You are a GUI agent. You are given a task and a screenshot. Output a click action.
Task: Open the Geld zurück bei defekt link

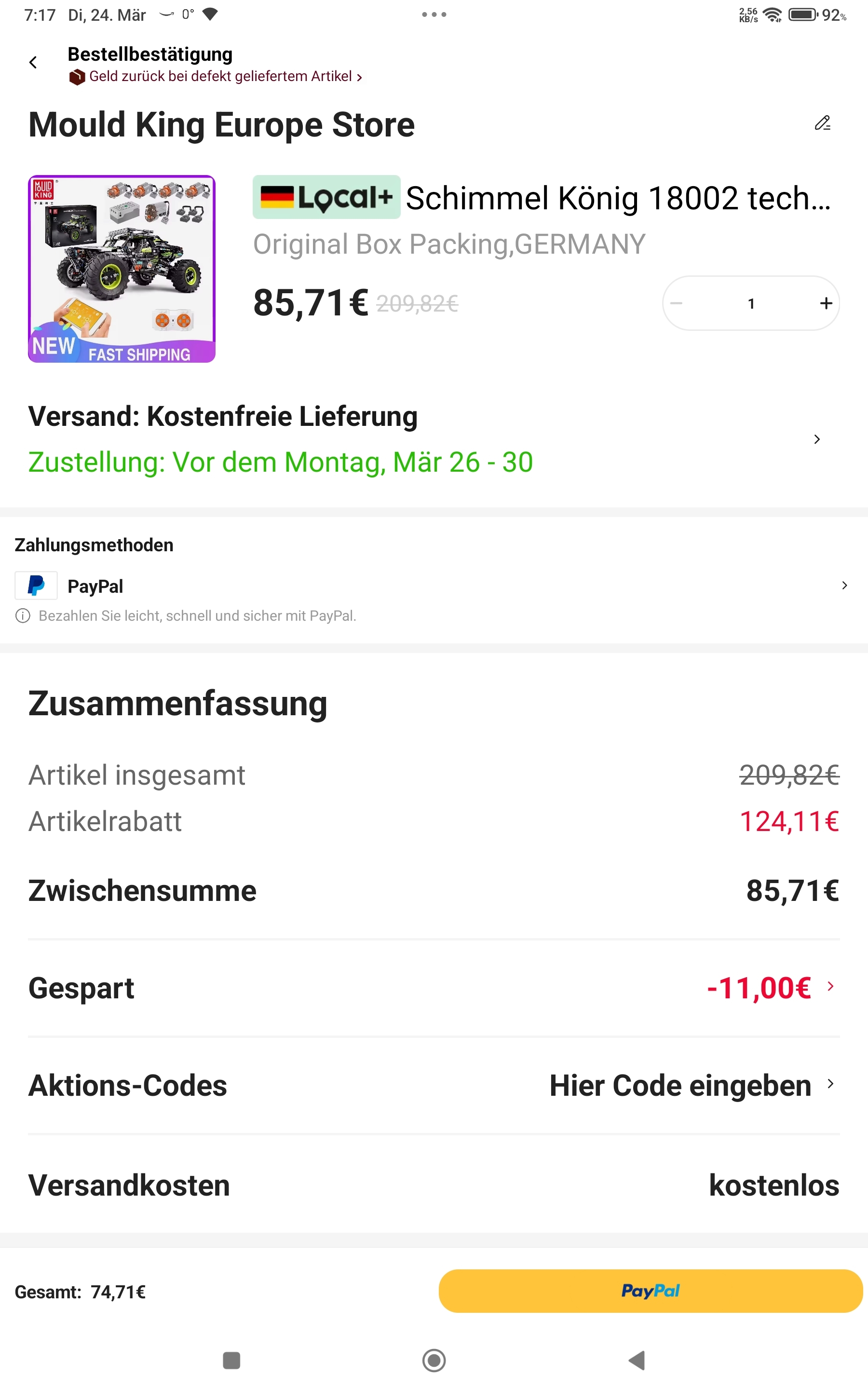pyautogui.click(x=220, y=77)
